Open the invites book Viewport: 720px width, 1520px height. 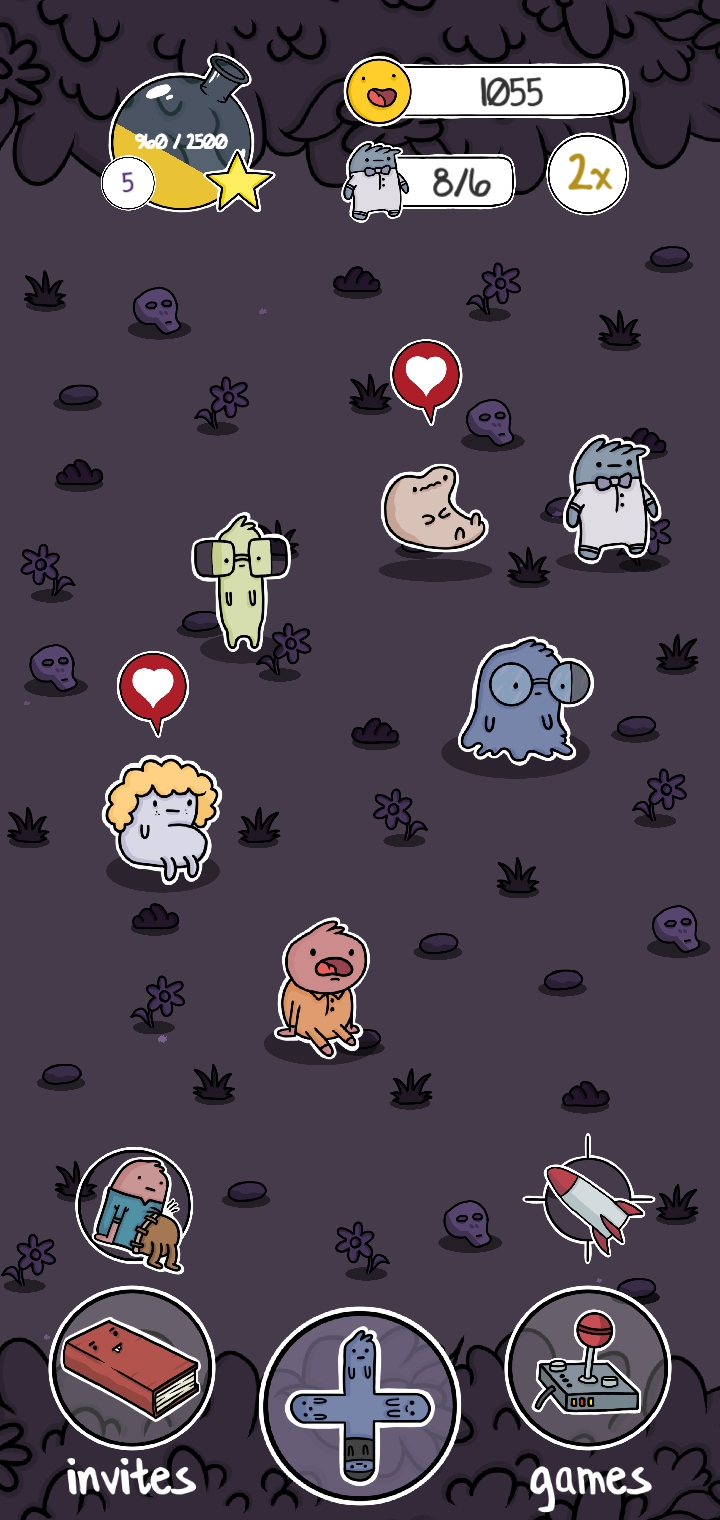132,1368
